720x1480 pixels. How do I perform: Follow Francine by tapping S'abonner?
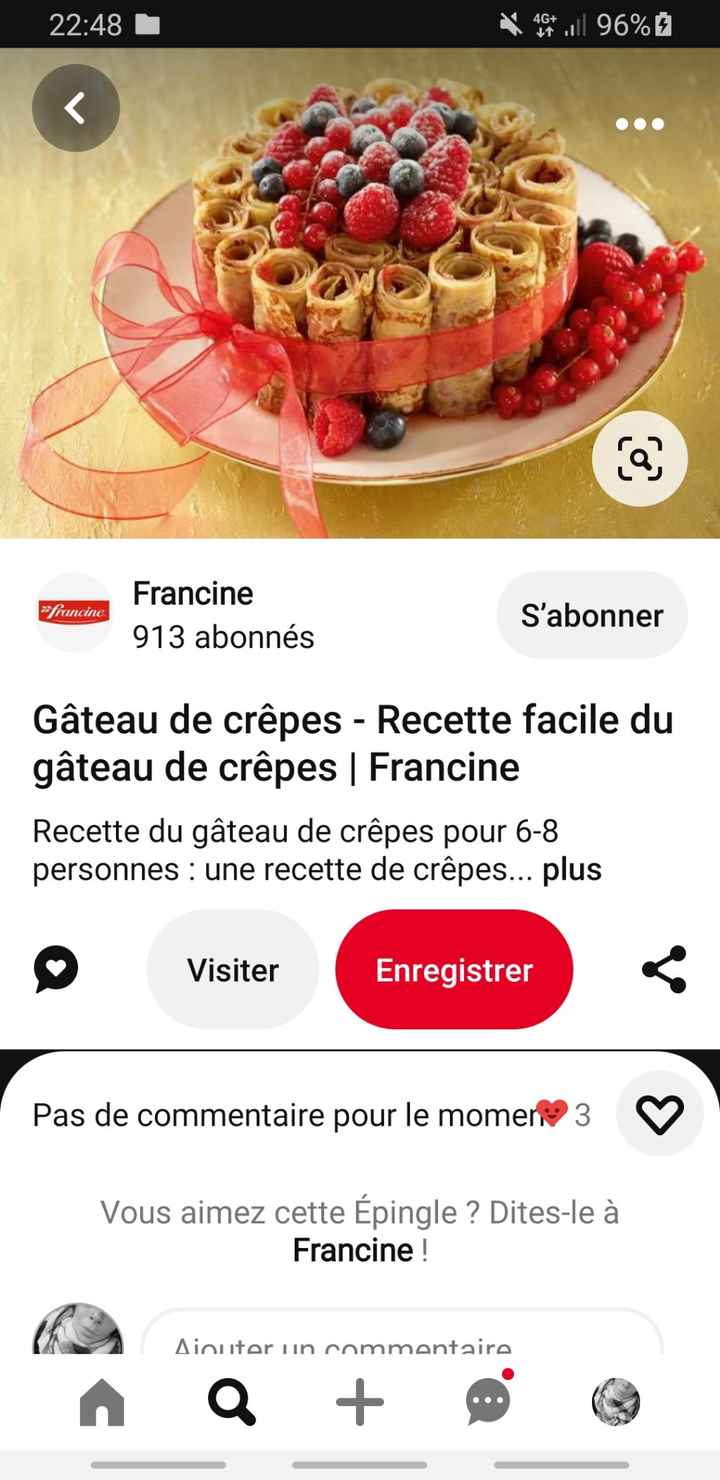591,615
